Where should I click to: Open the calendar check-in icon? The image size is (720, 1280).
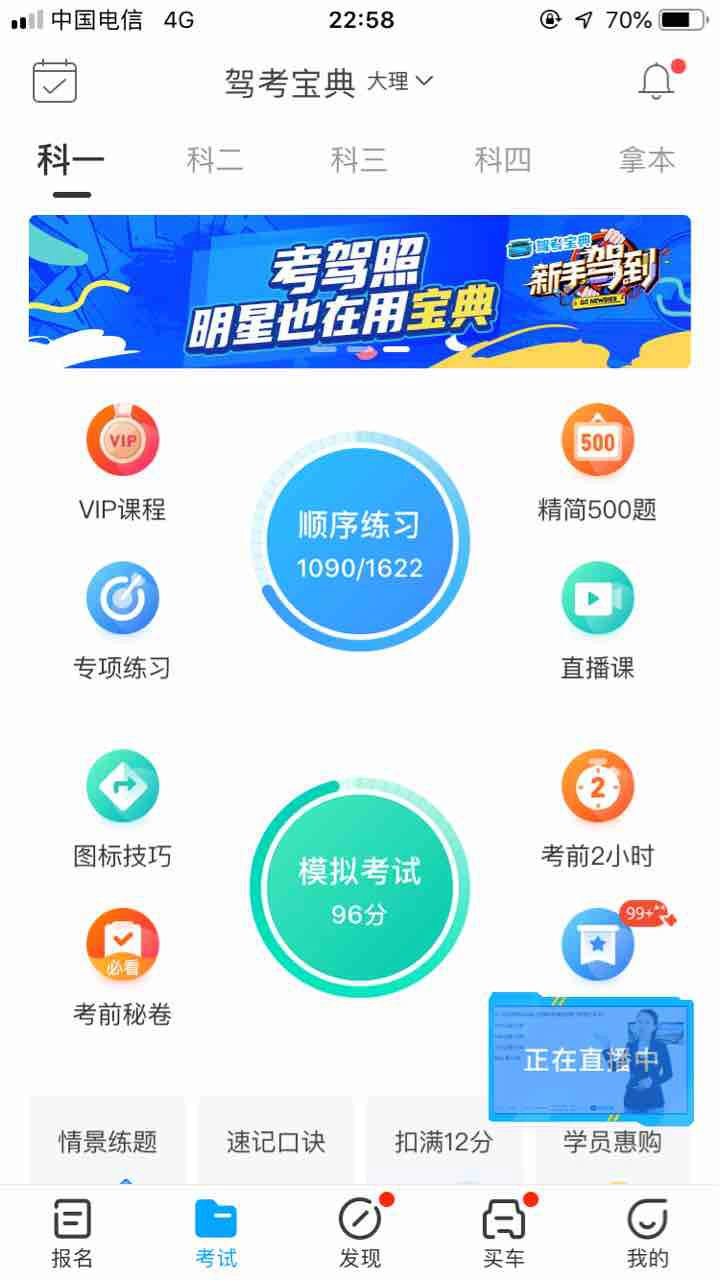point(55,81)
